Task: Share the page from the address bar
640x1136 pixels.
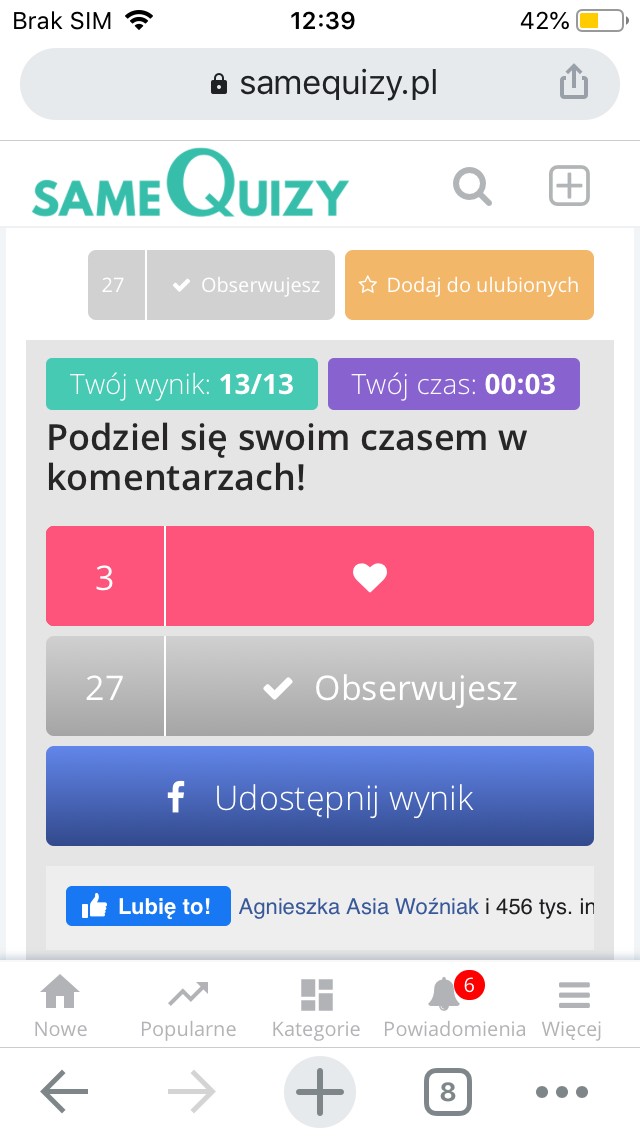Action: click(574, 83)
